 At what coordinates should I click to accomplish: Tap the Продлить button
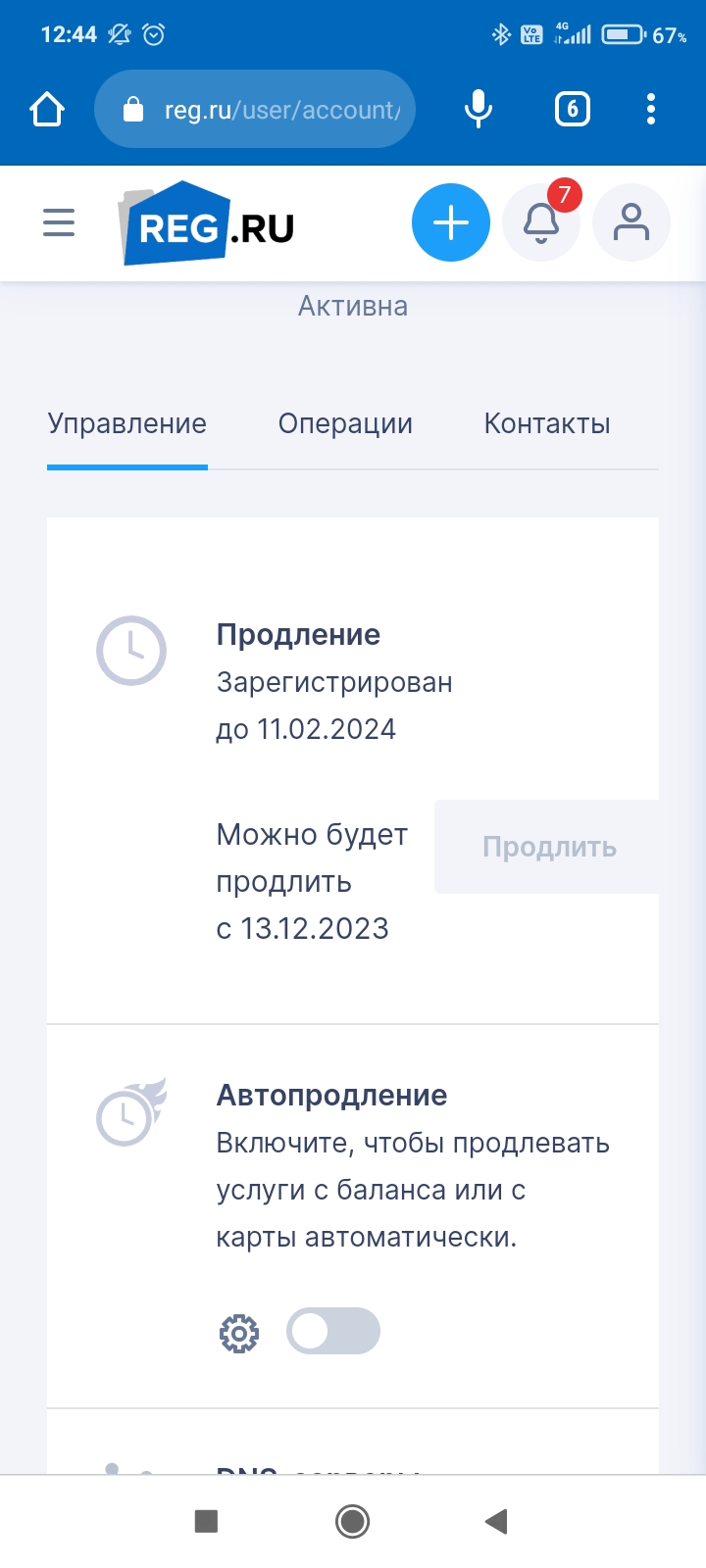pyautogui.click(x=548, y=847)
